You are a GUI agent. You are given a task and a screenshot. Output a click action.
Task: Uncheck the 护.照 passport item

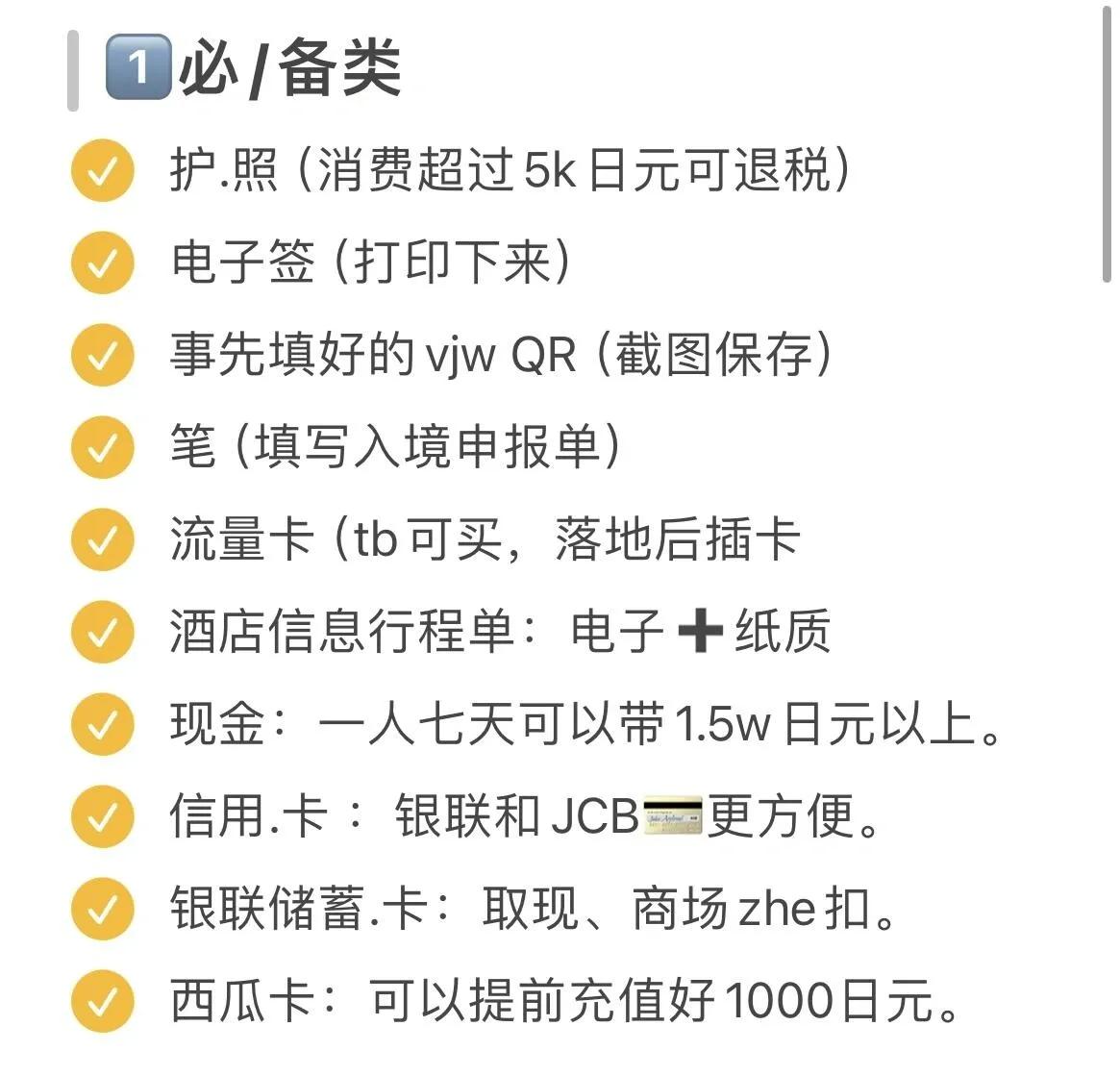click(x=102, y=171)
